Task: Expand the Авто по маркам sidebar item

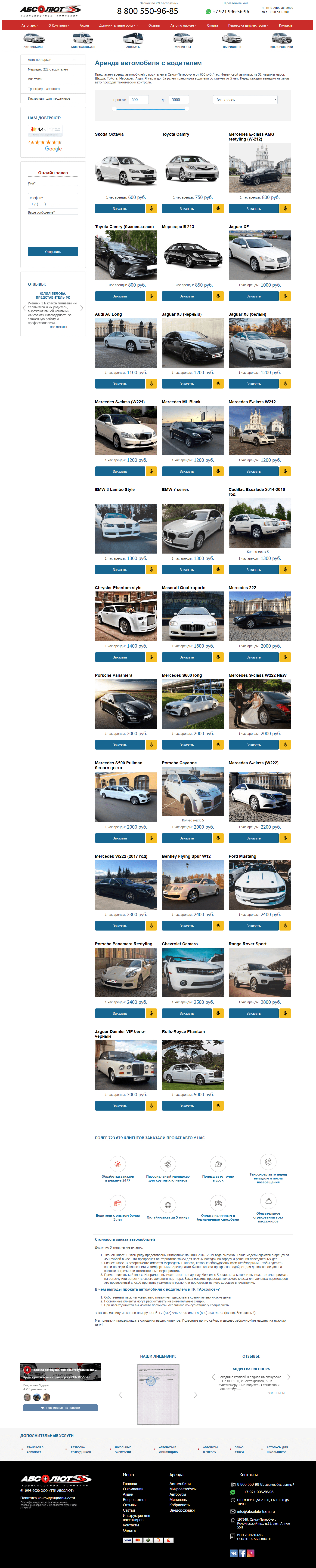Action: coord(52,60)
